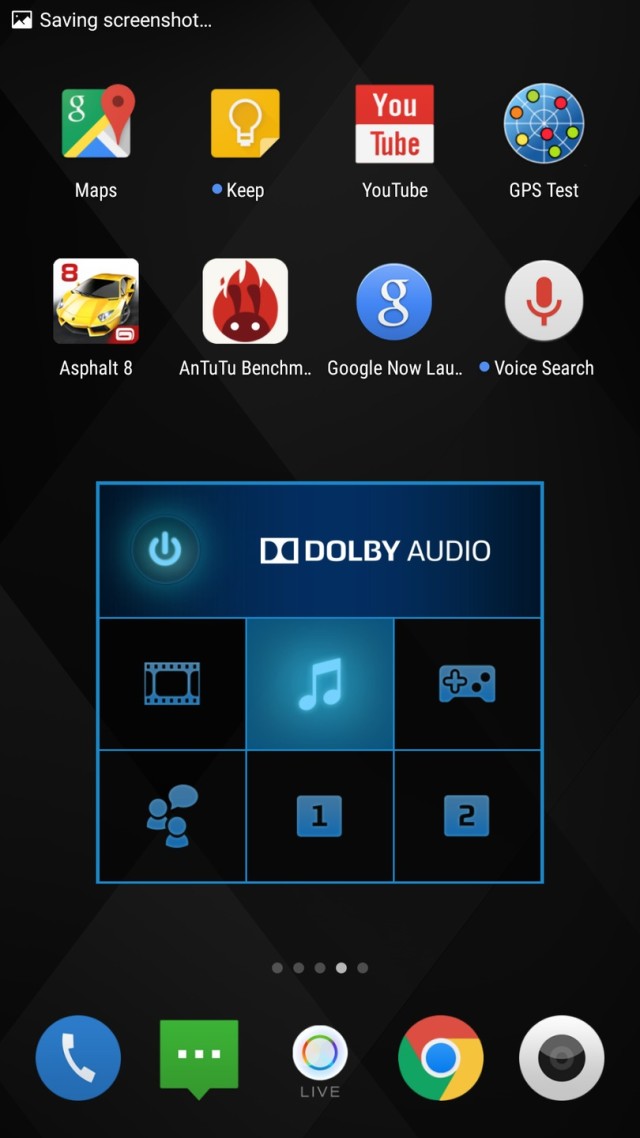Open the Phone dialer in the dock
The image size is (640, 1138).
click(x=78, y=1058)
